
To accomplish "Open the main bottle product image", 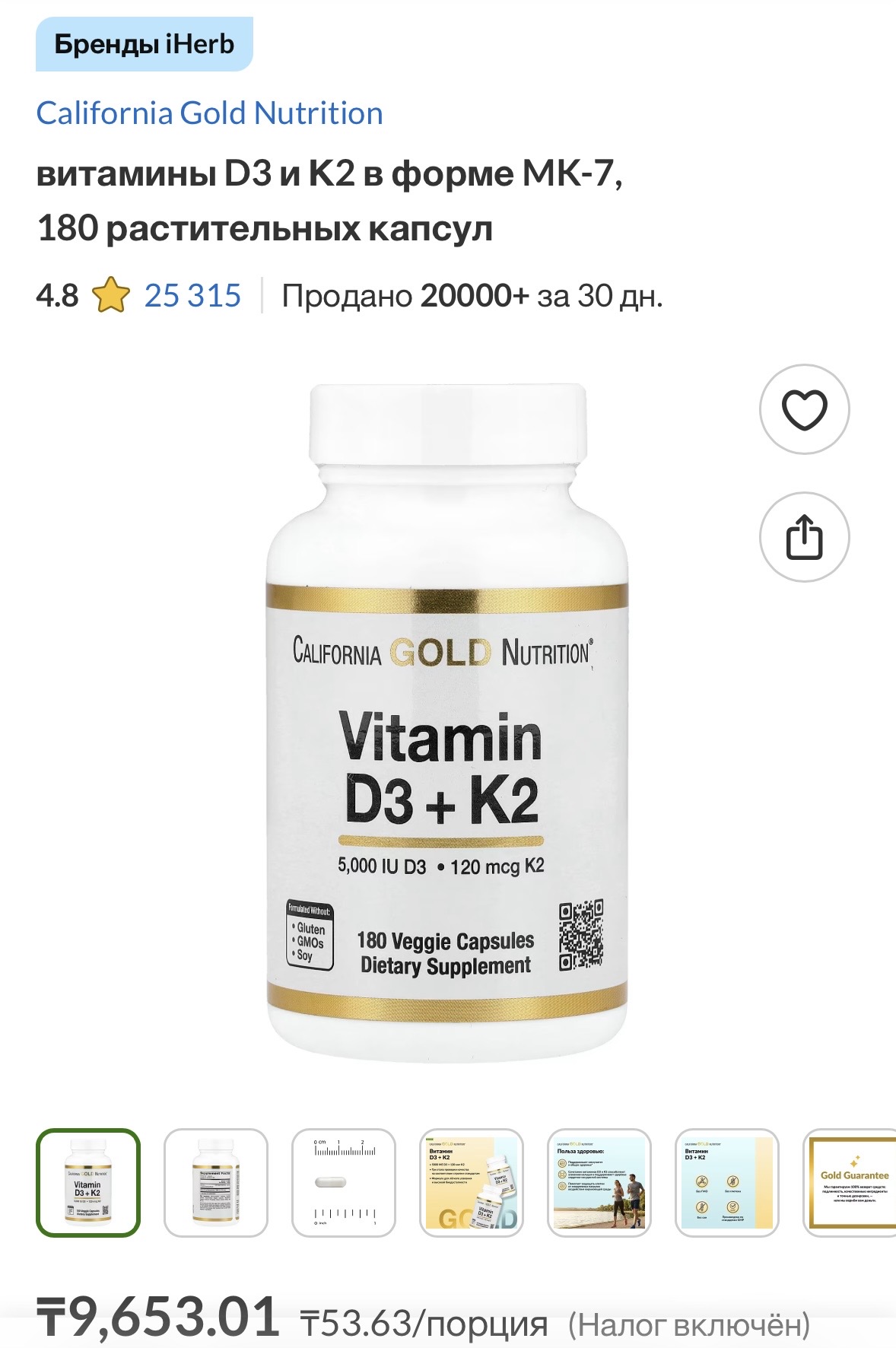I will pyautogui.click(x=447, y=723).
